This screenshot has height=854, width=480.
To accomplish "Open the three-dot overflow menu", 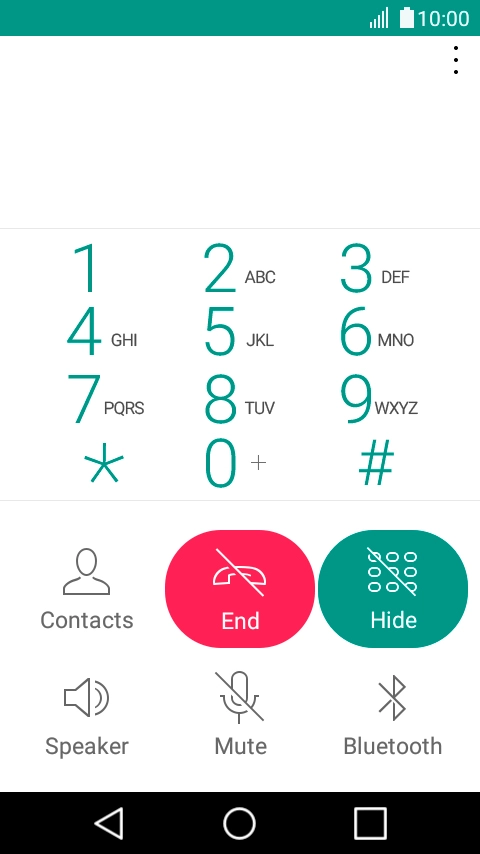I will [455, 60].
